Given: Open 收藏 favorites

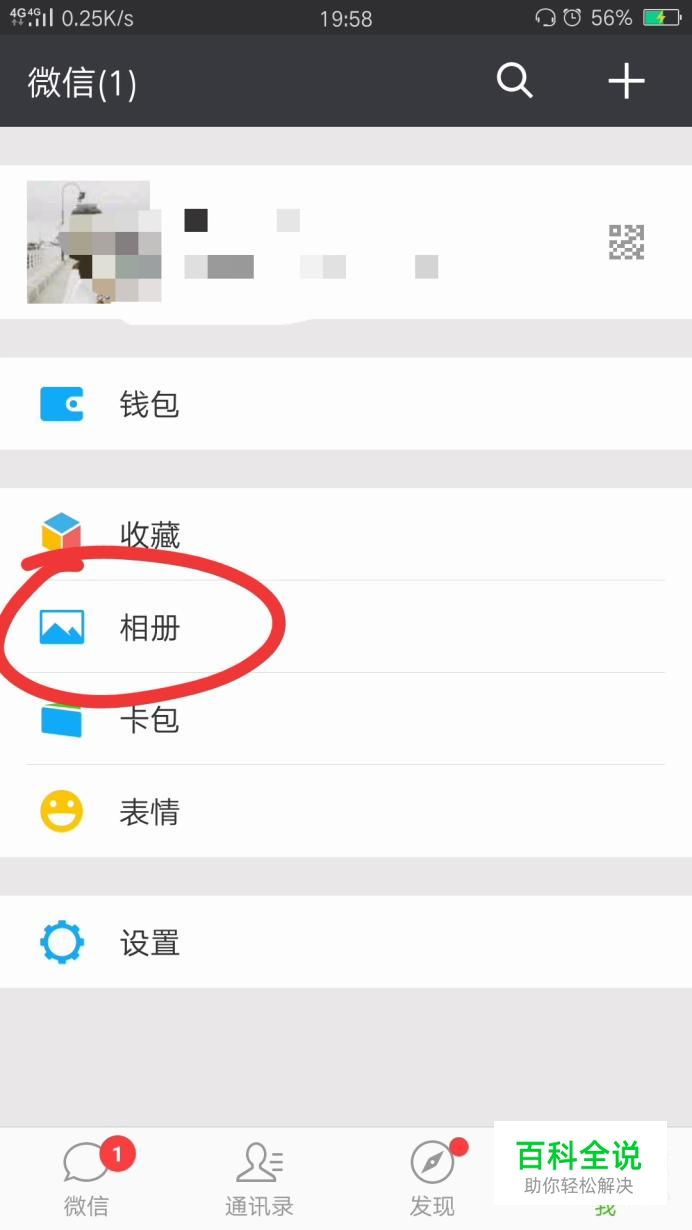Looking at the screenshot, I should coord(345,535).
